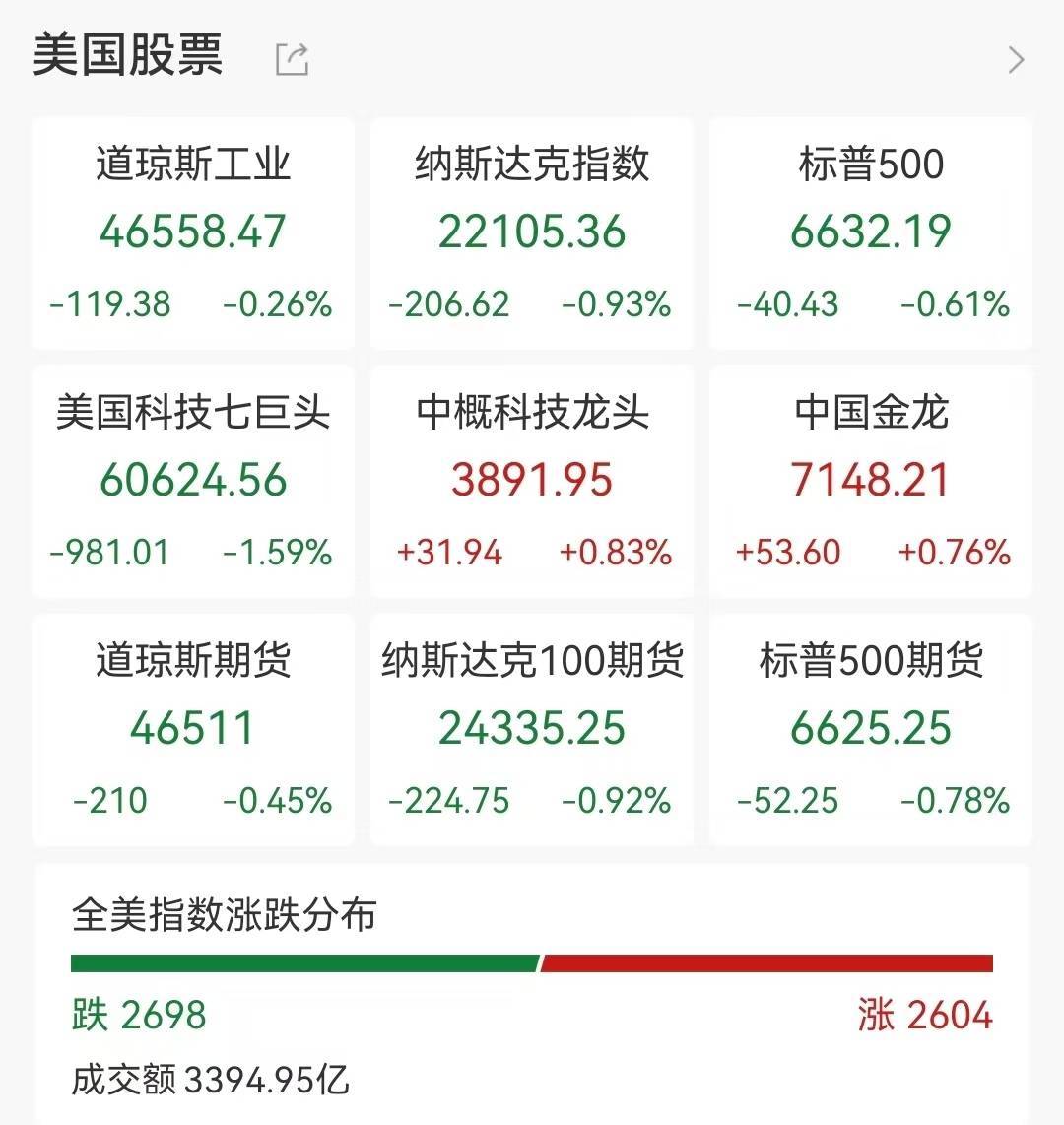Open more details via the right arrow chevron
The image size is (1064, 1125).
click(x=1017, y=60)
